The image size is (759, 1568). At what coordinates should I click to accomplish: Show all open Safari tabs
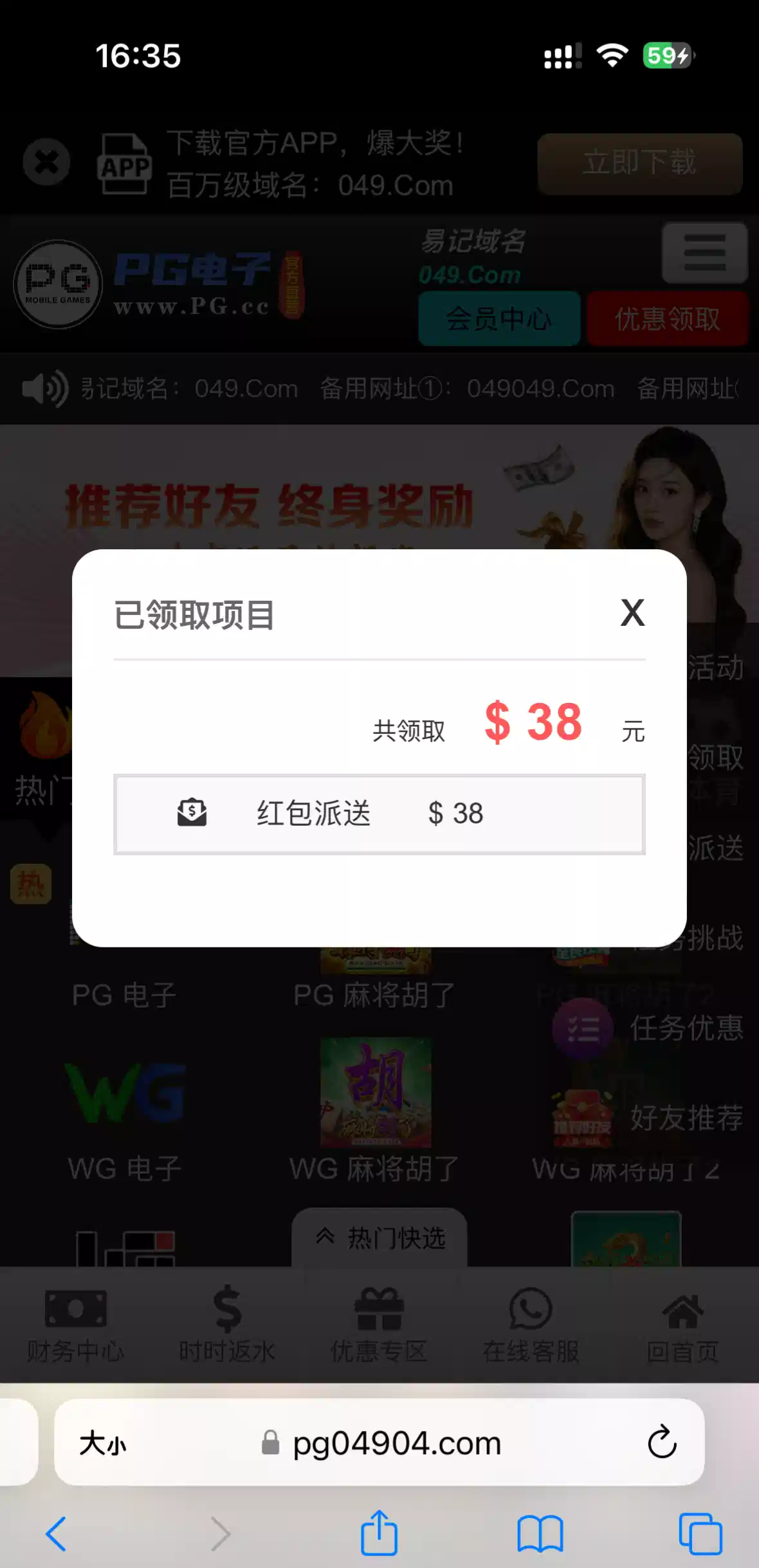click(x=700, y=1533)
